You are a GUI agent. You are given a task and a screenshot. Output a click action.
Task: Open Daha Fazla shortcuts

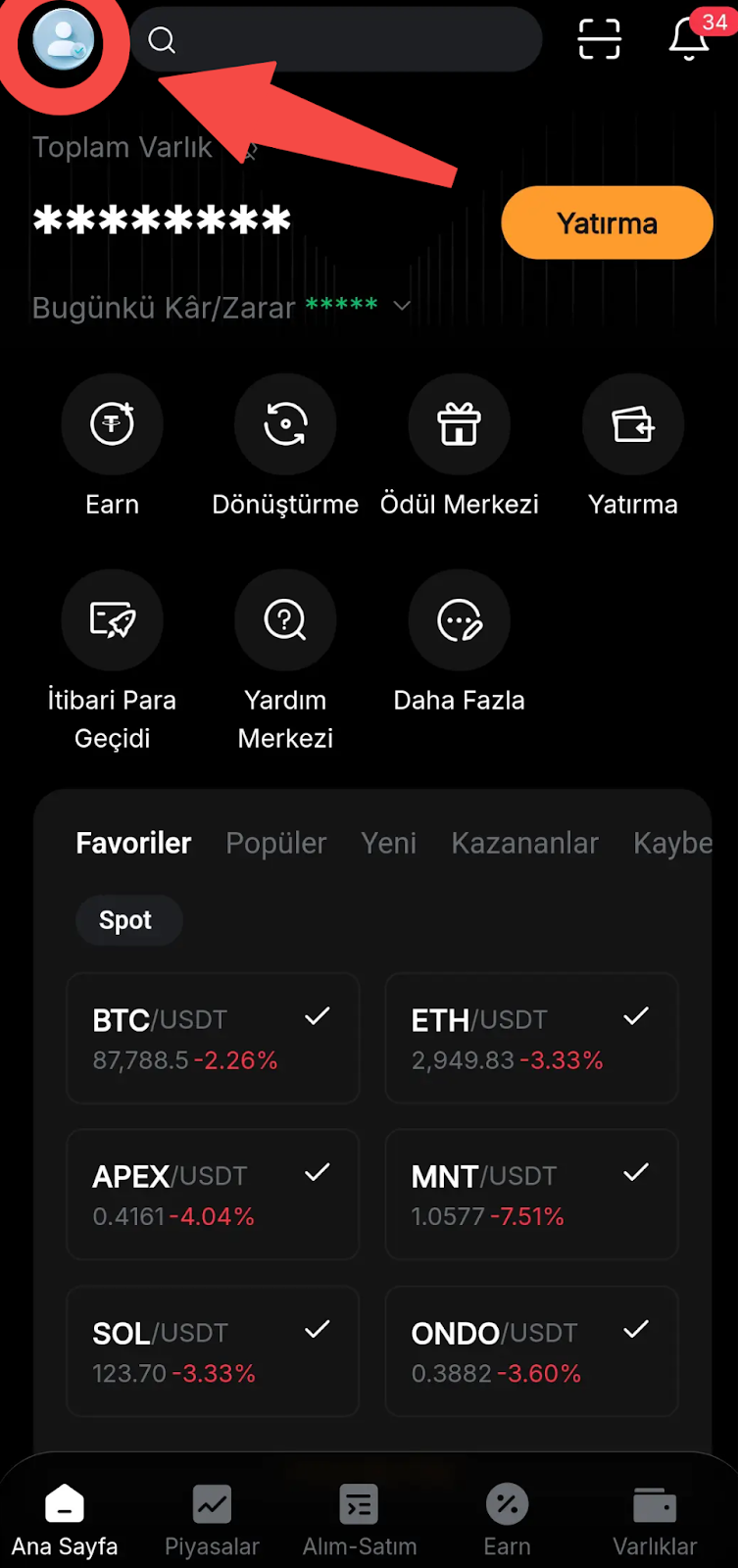click(459, 620)
